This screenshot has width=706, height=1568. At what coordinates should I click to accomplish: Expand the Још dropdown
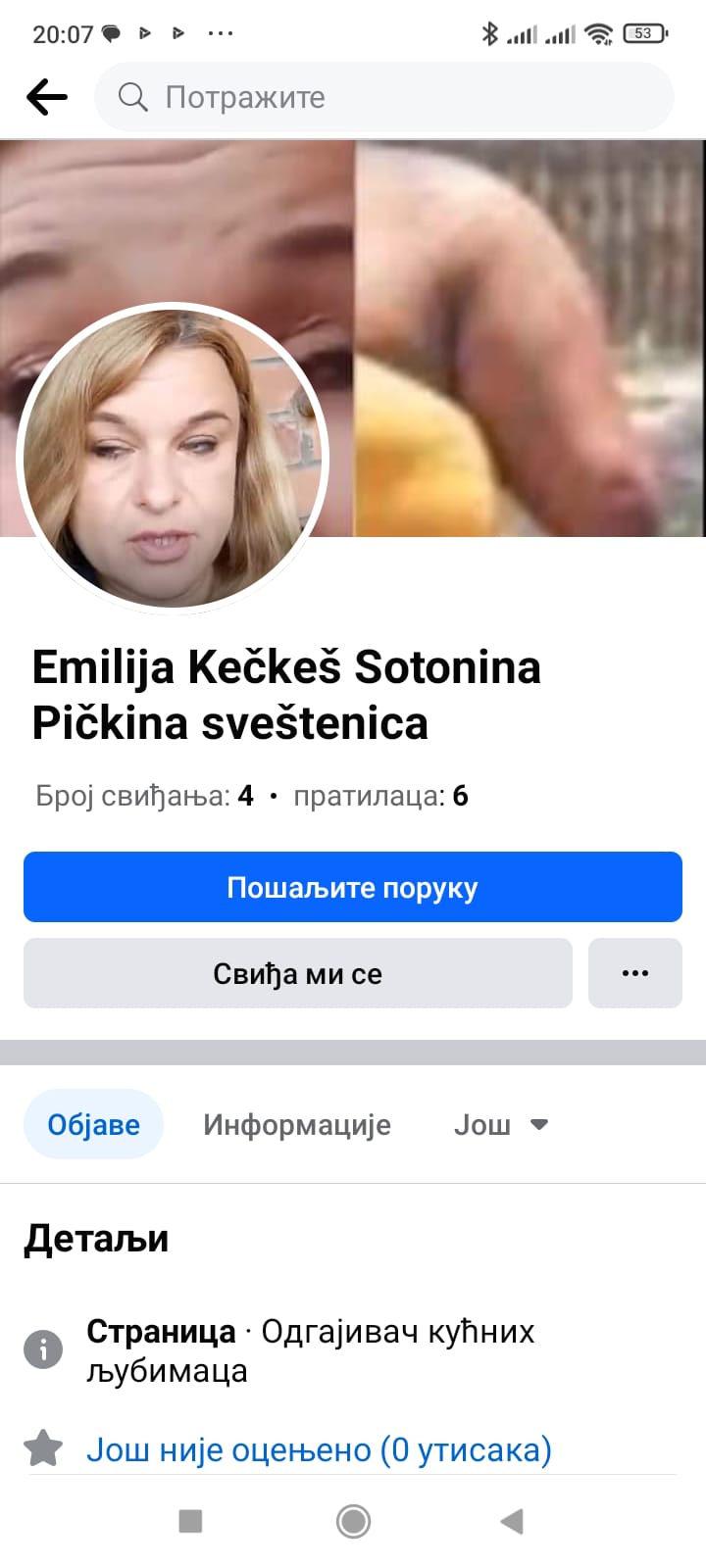pyautogui.click(x=500, y=1124)
